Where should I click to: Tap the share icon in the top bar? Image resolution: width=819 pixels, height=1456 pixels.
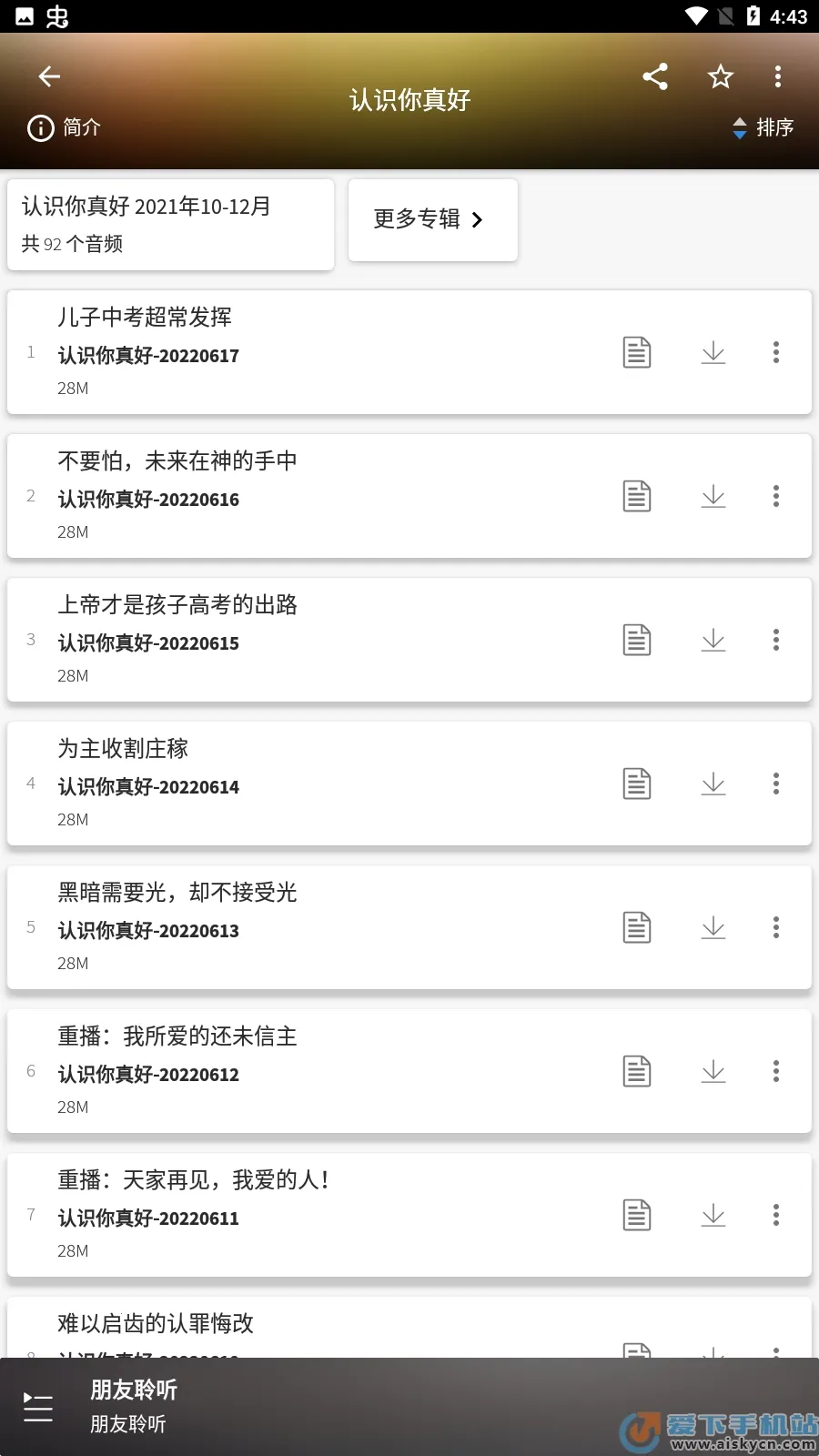click(655, 76)
